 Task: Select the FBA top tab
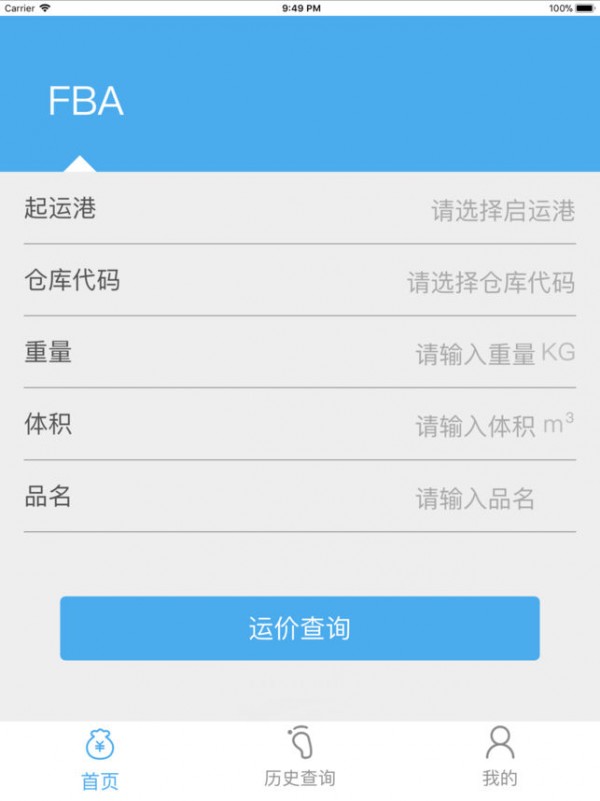(85, 102)
